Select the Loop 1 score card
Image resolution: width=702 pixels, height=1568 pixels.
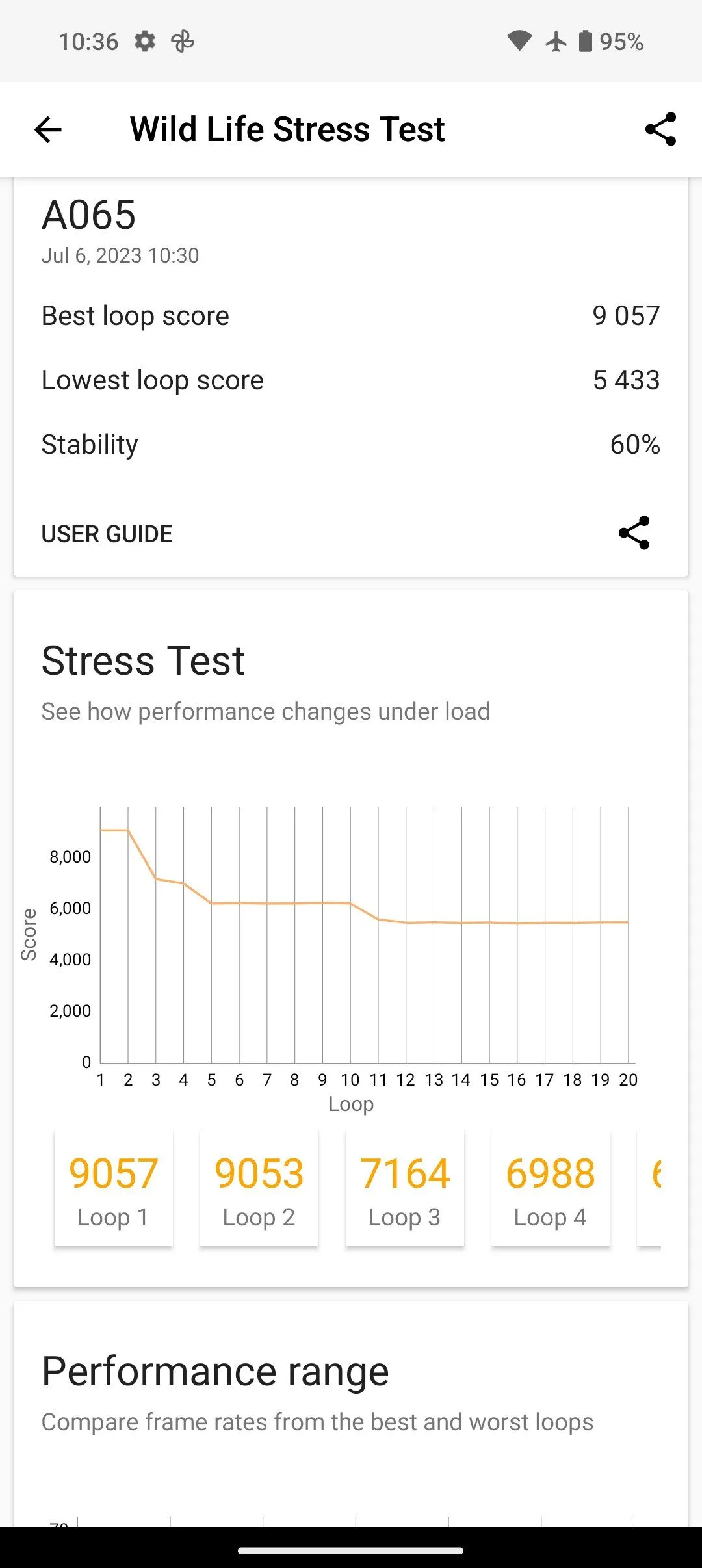tap(114, 1189)
